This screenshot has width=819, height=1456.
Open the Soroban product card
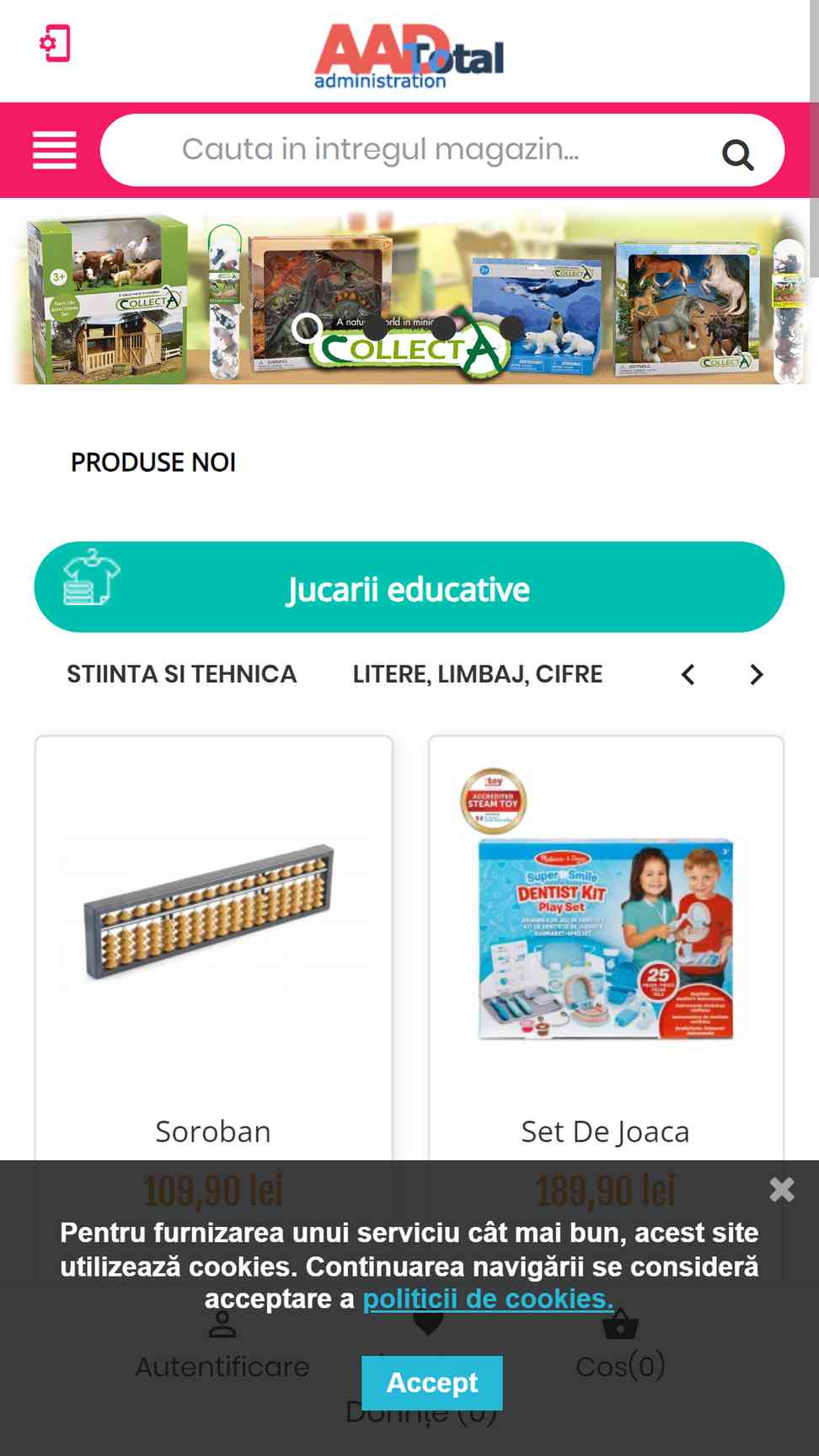[x=213, y=927]
